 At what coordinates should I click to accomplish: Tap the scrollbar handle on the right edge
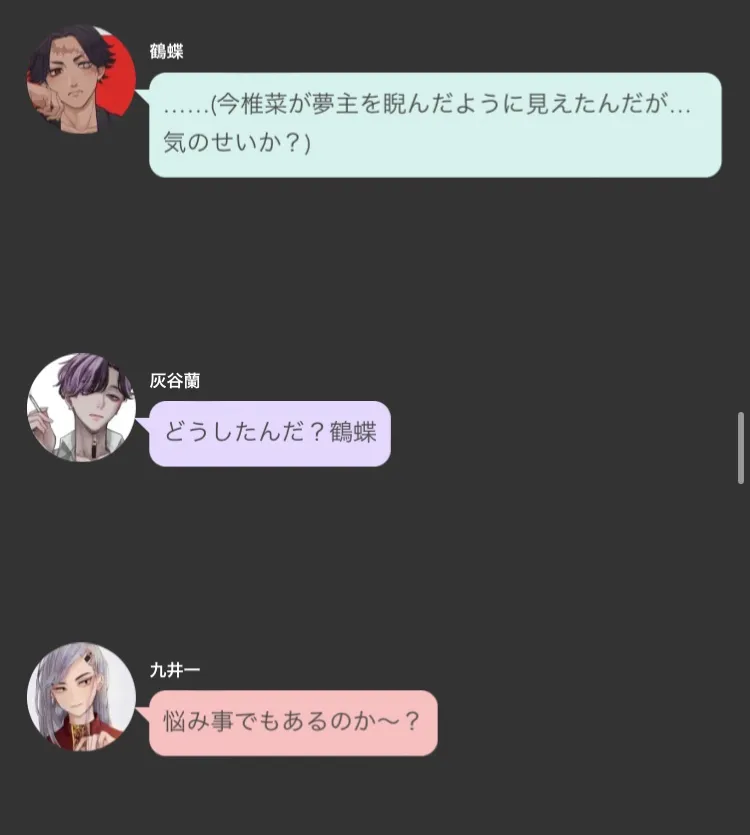pos(741,448)
